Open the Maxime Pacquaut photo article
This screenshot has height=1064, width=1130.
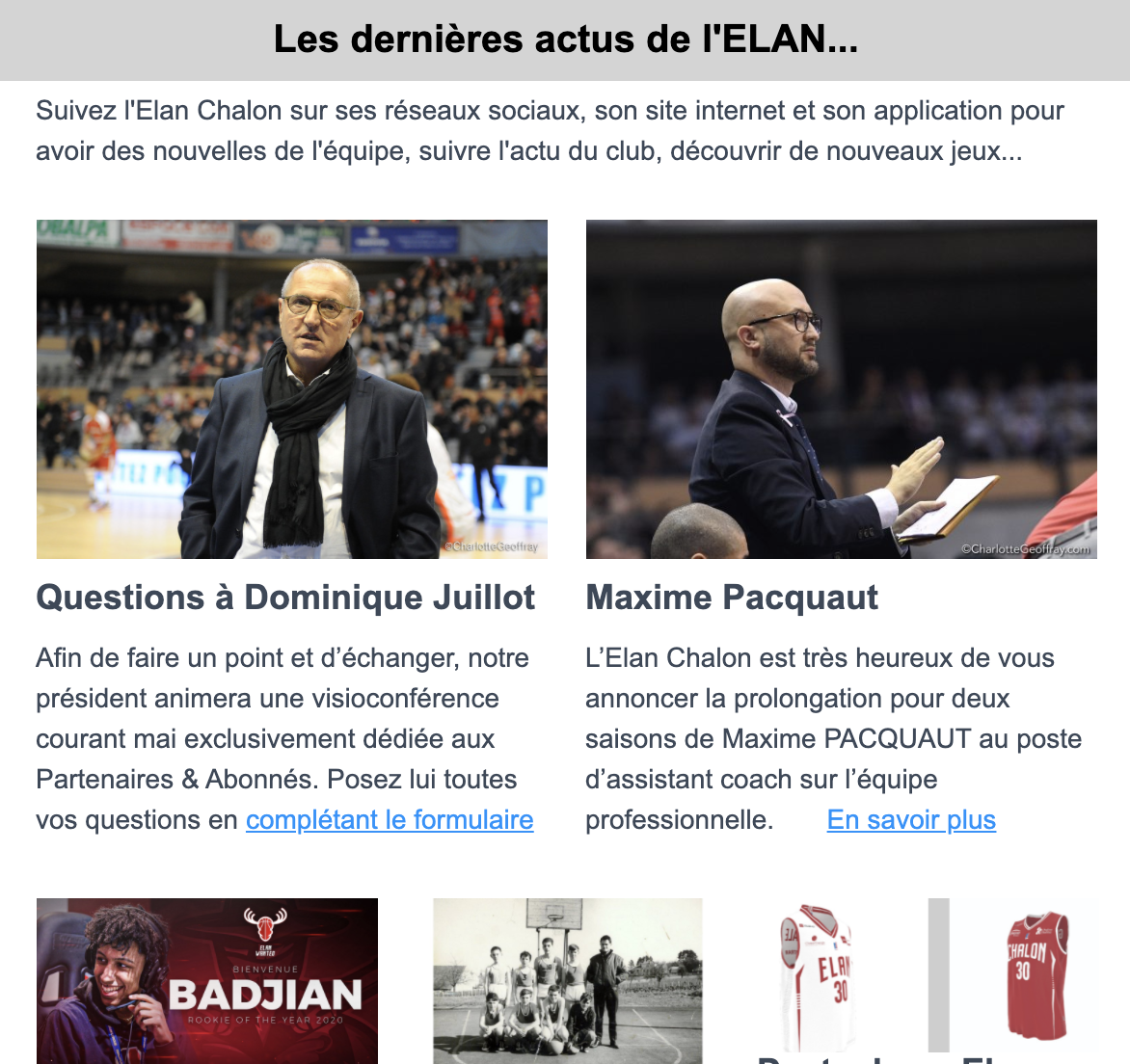[841, 389]
